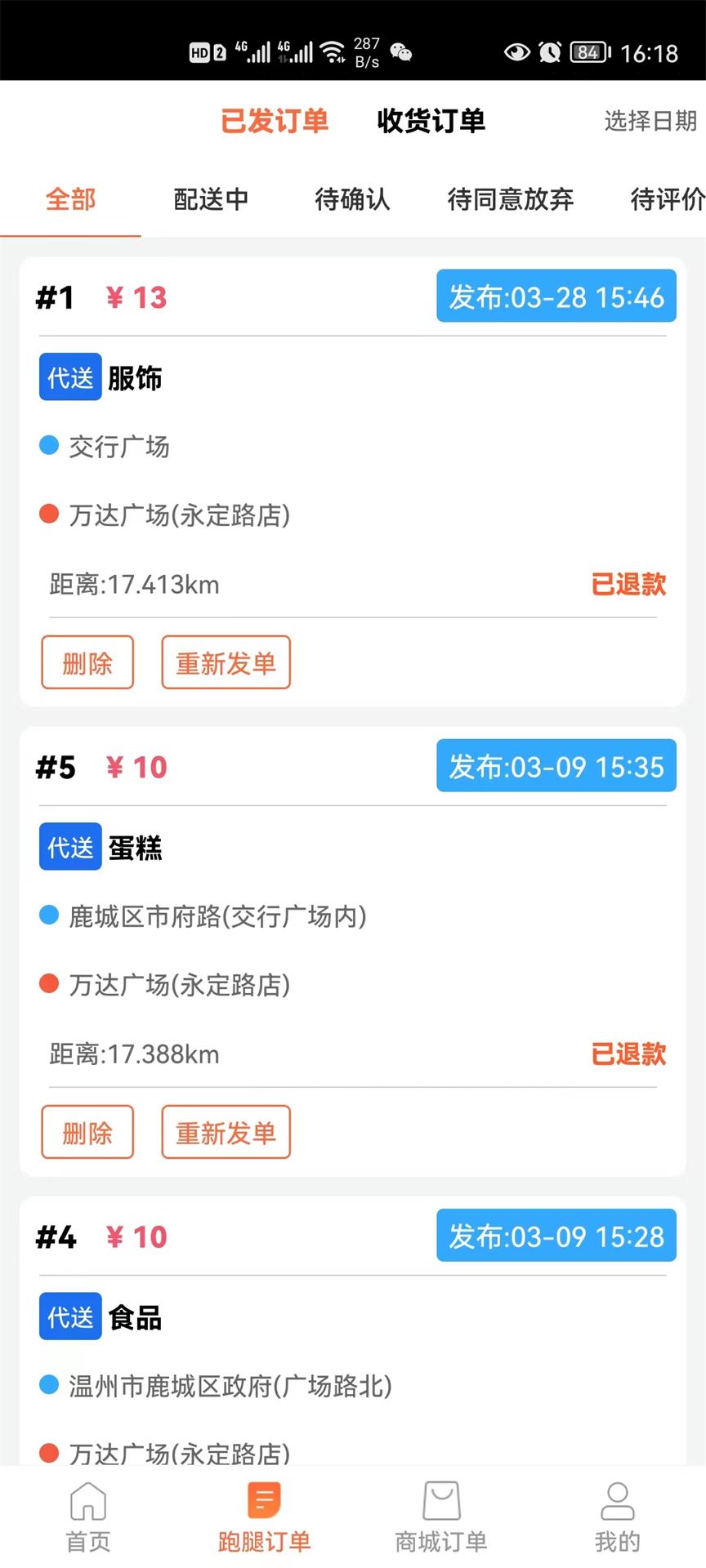Tap the 代送 badge on order #4
This screenshot has width=706, height=1568.
click(70, 1316)
